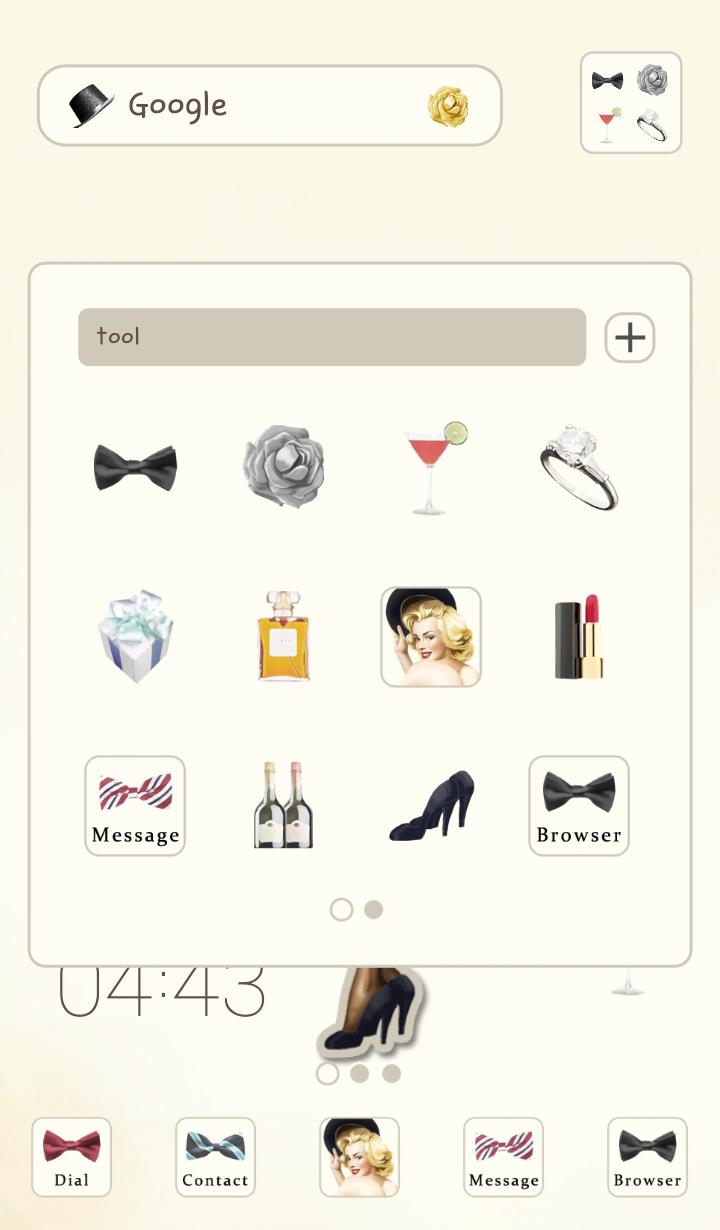Open Dial in the dock
Image resolution: width=720 pixels, height=1230 pixels.
tap(71, 1157)
